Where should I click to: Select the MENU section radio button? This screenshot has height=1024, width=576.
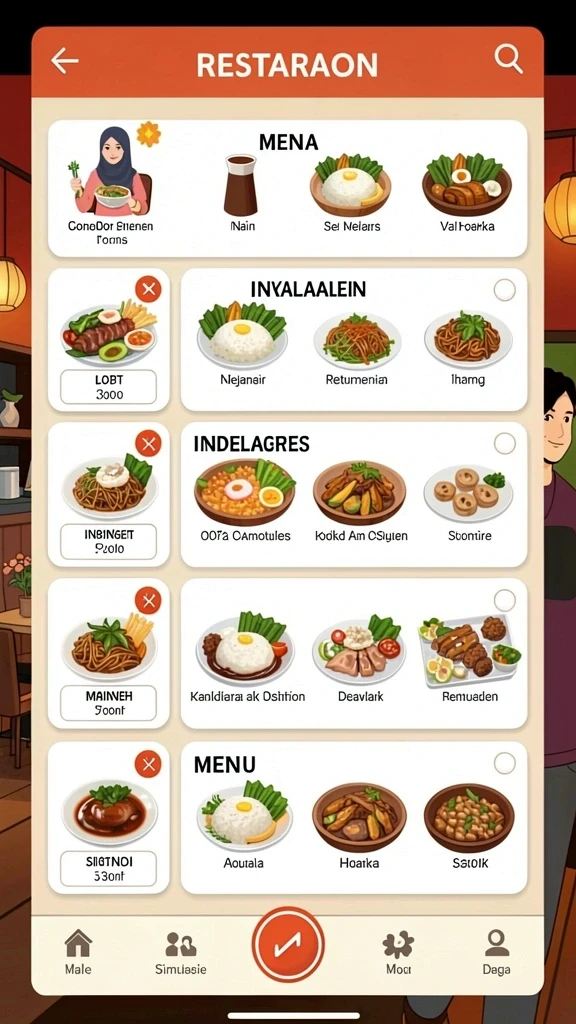coord(504,763)
